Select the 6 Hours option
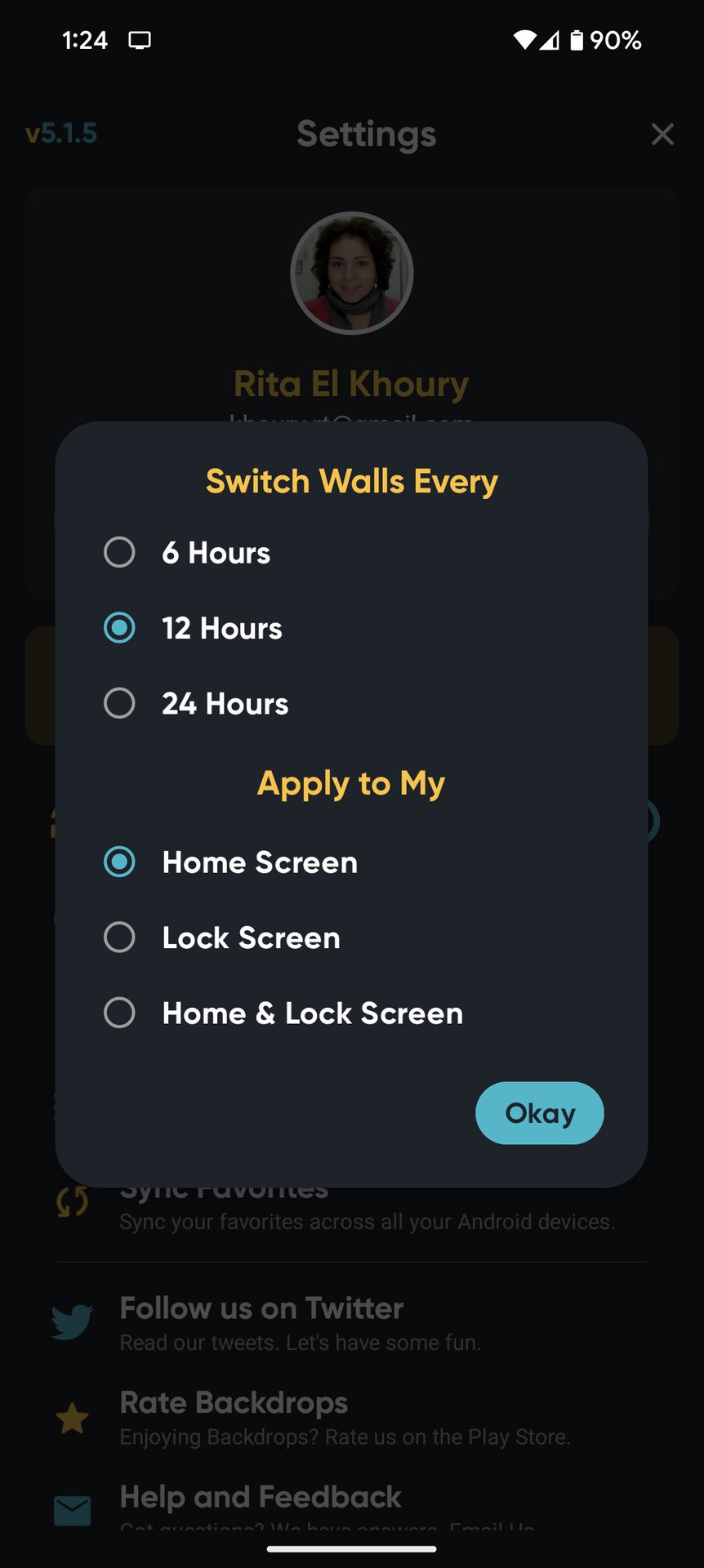 (120, 553)
